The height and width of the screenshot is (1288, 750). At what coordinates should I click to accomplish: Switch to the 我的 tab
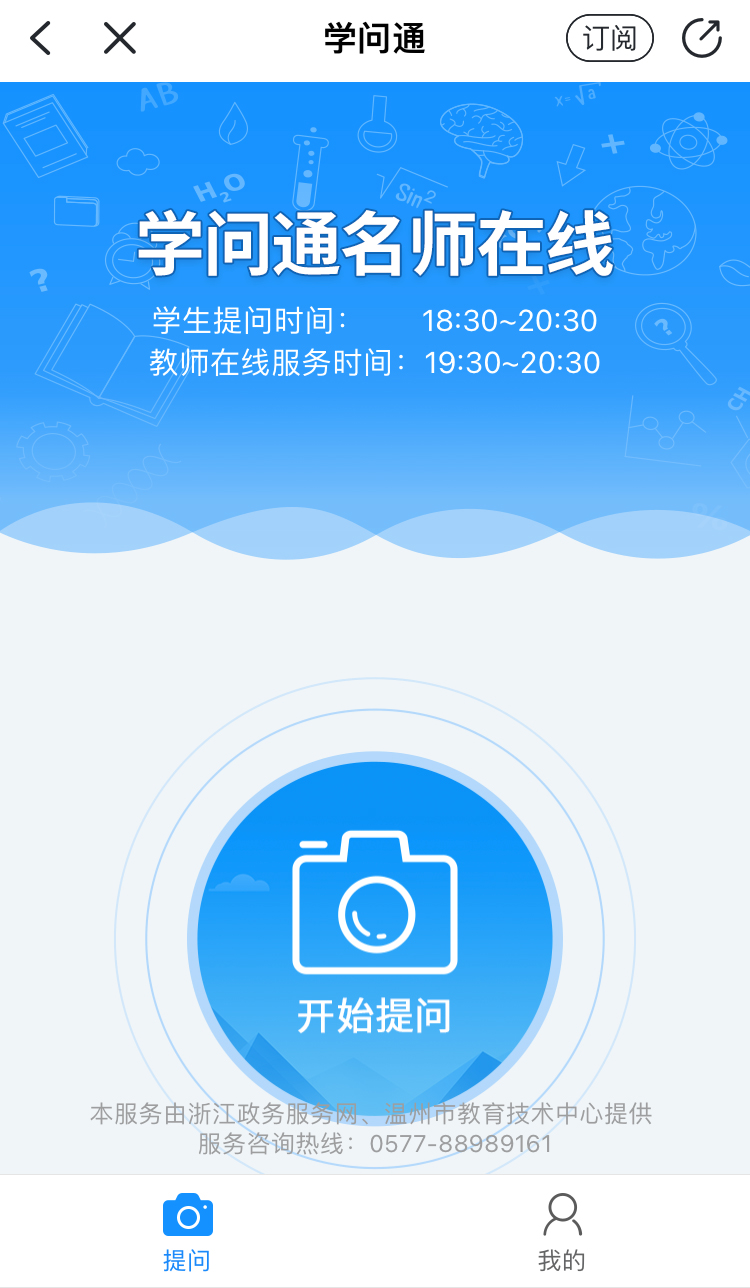pos(562,1232)
